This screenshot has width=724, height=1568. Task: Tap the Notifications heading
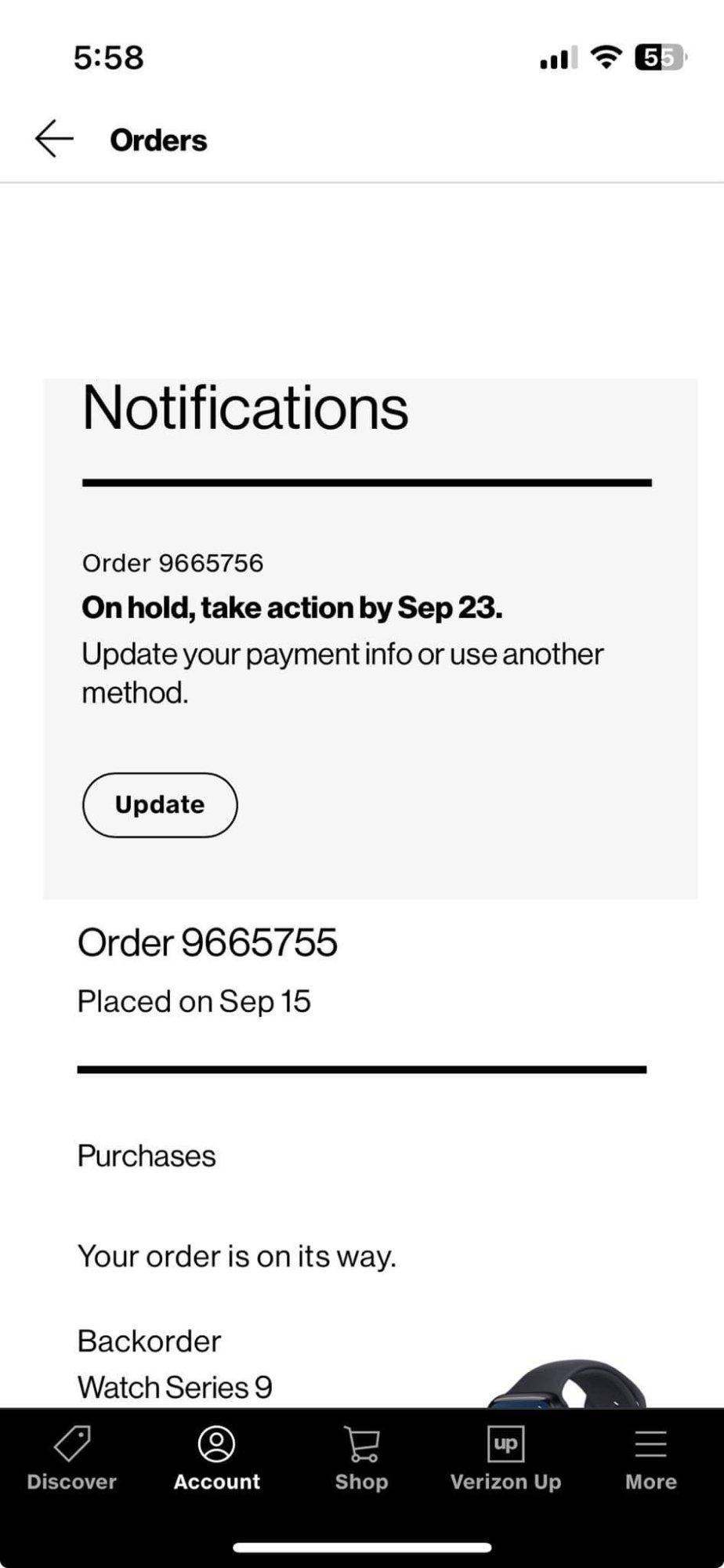(244, 406)
